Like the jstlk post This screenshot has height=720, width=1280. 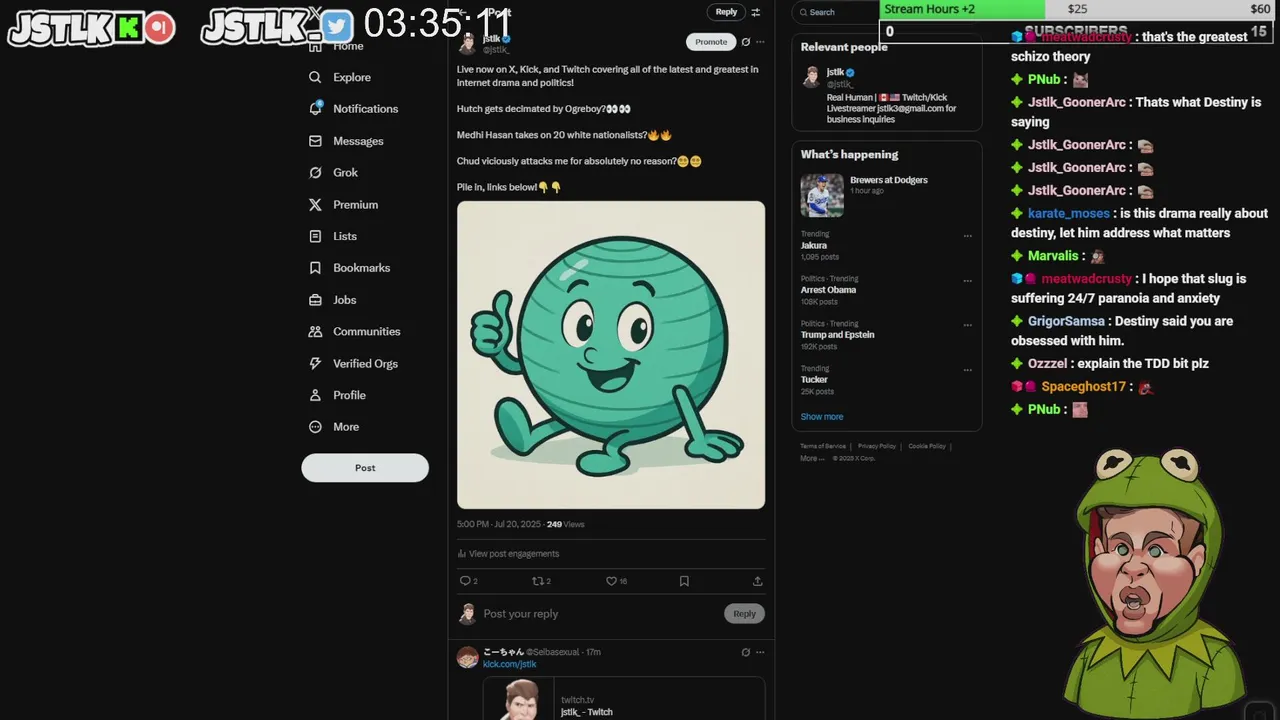pyautogui.click(x=612, y=581)
